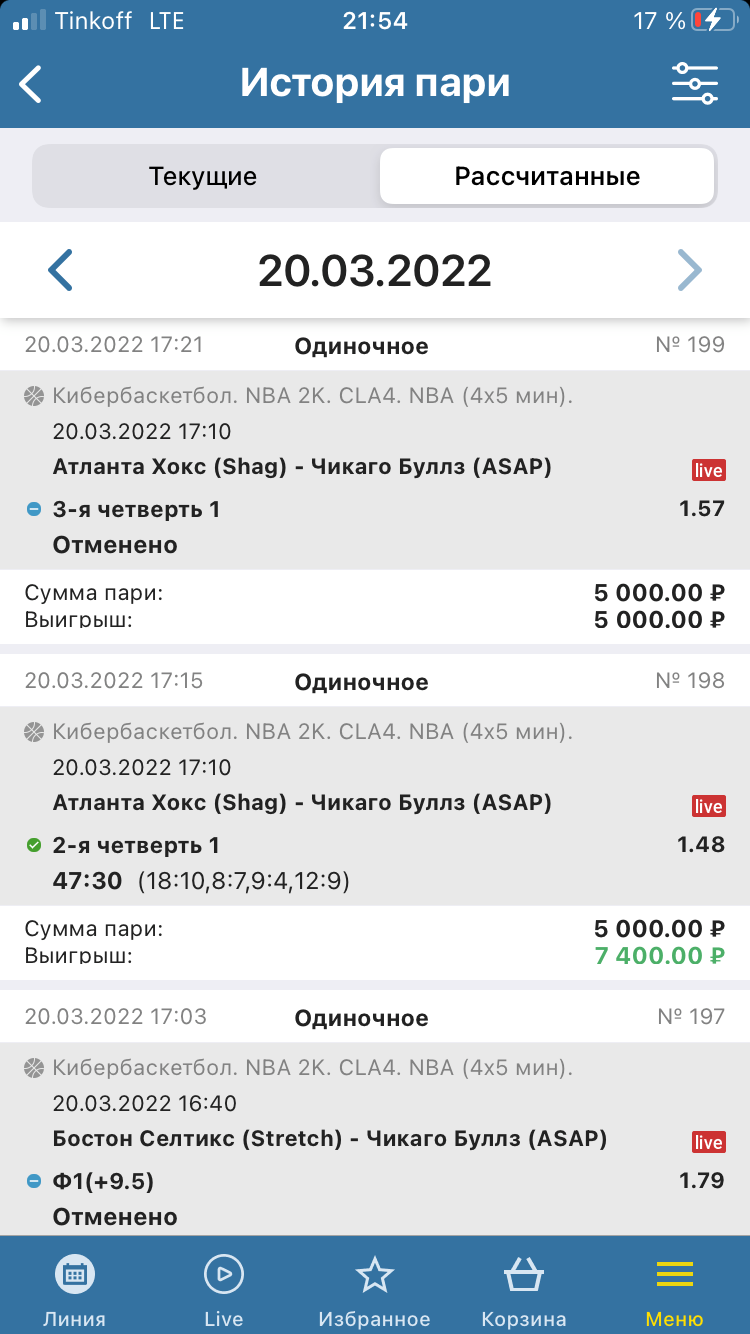Go to the previous date

[61, 270]
